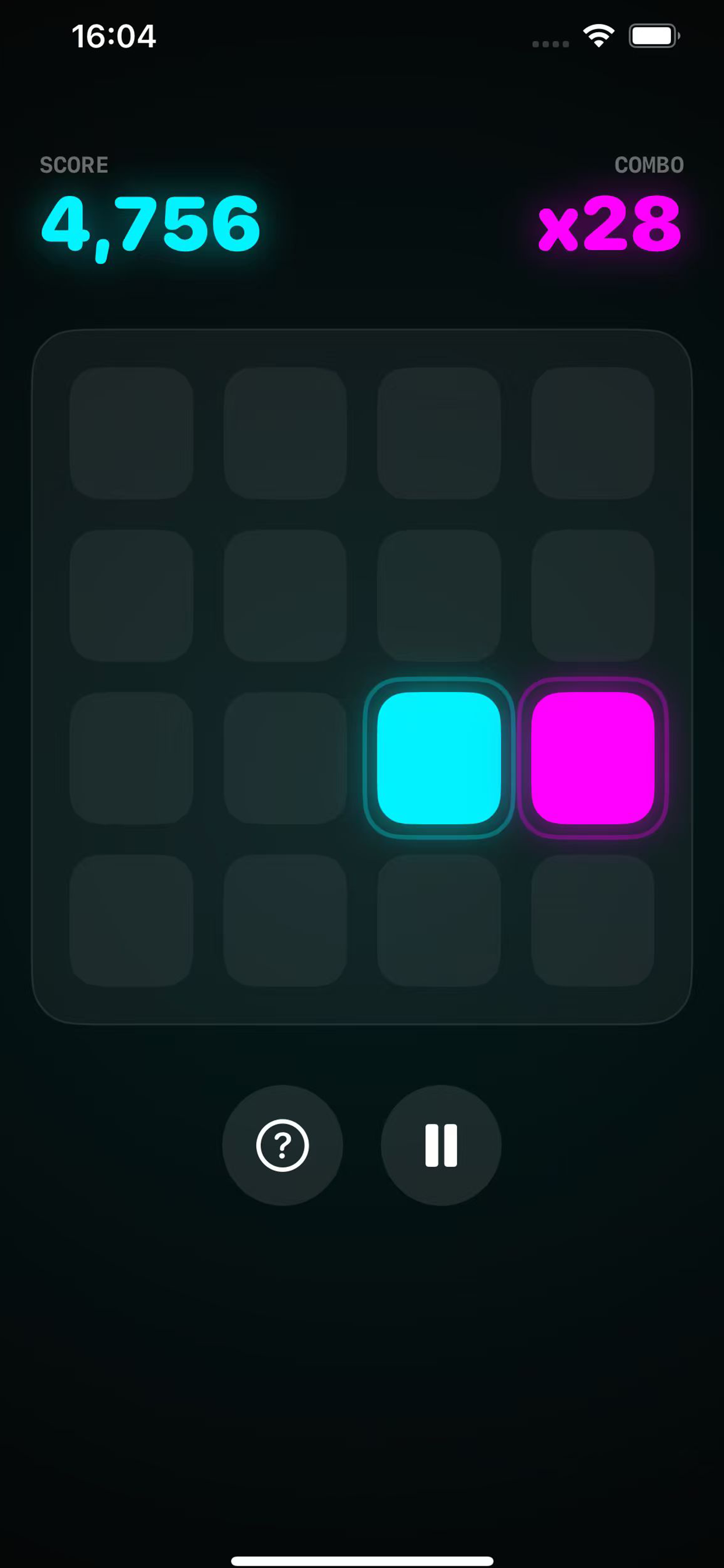Screen dimensions: 724x1568
Task: Pause the game
Action: tap(441, 1145)
